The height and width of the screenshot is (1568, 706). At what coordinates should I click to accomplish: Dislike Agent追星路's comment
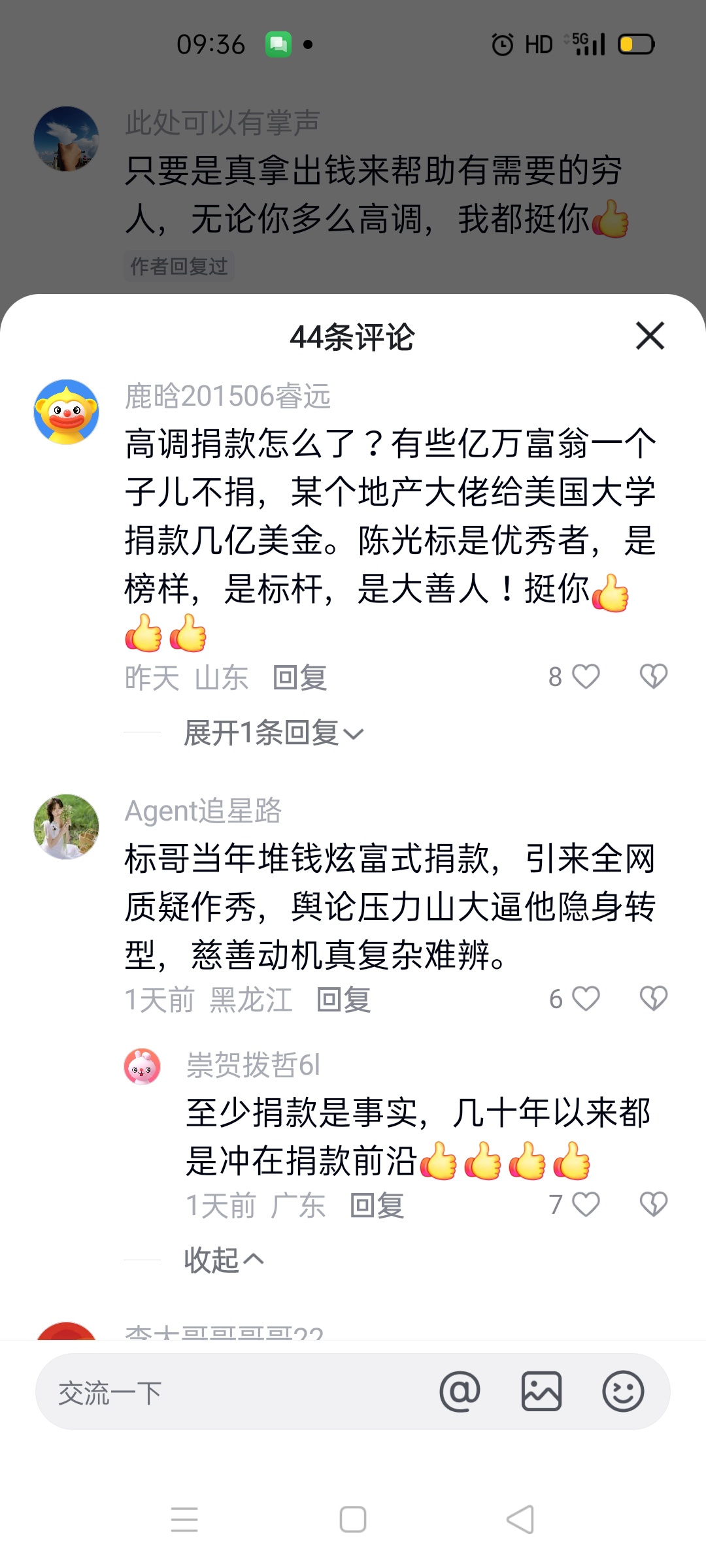pyautogui.click(x=653, y=999)
